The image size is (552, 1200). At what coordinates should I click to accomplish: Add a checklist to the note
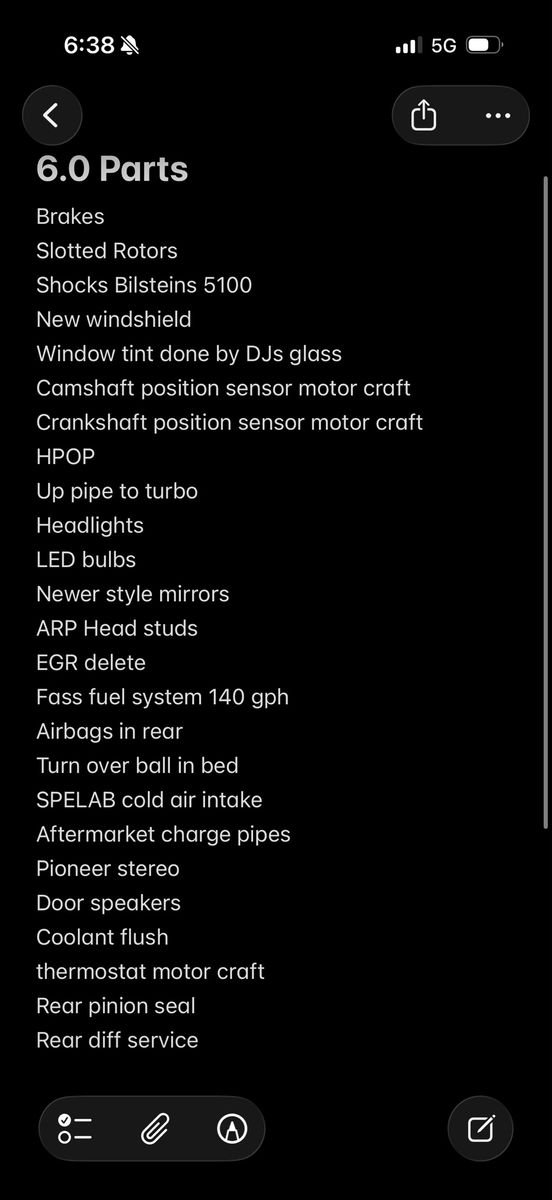tap(76, 1129)
